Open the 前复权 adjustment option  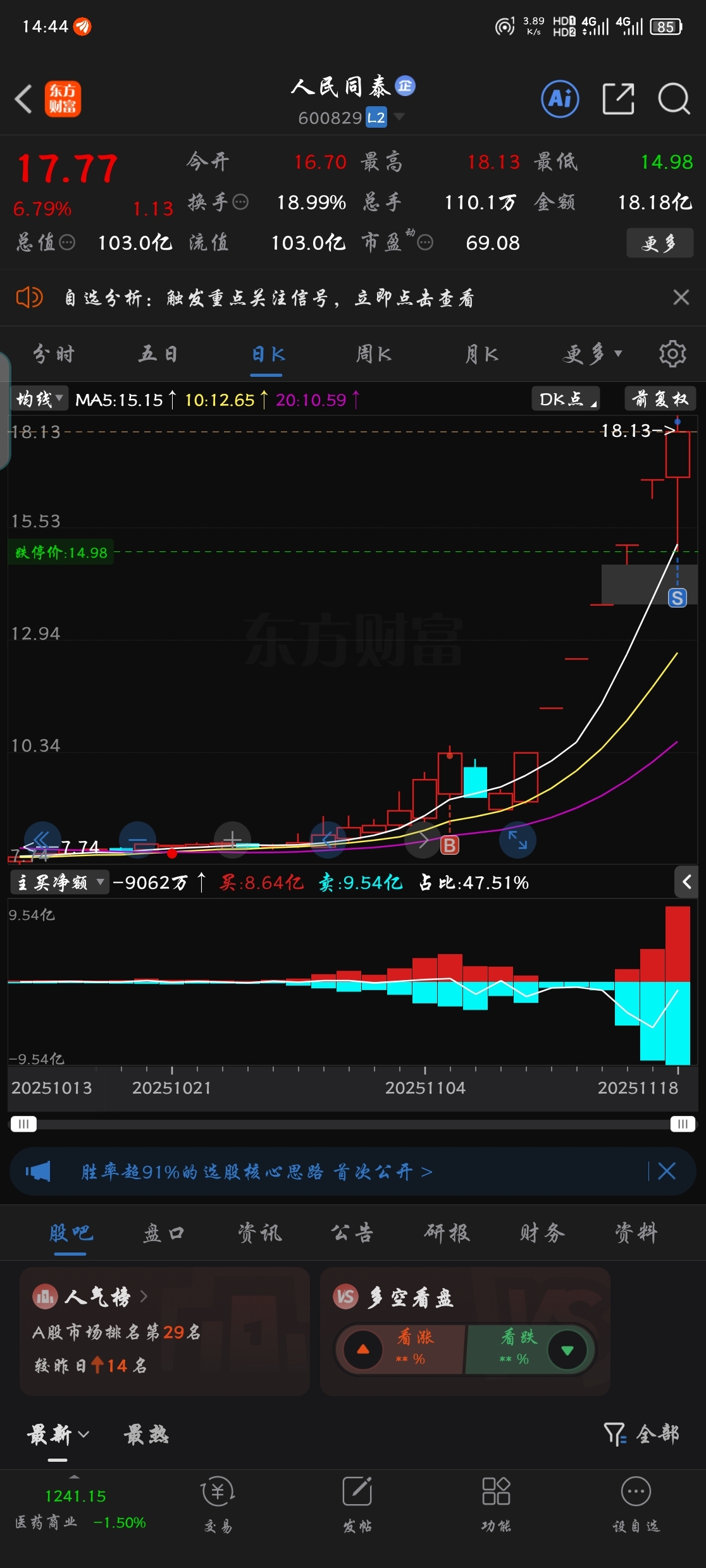pyautogui.click(x=660, y=399)
